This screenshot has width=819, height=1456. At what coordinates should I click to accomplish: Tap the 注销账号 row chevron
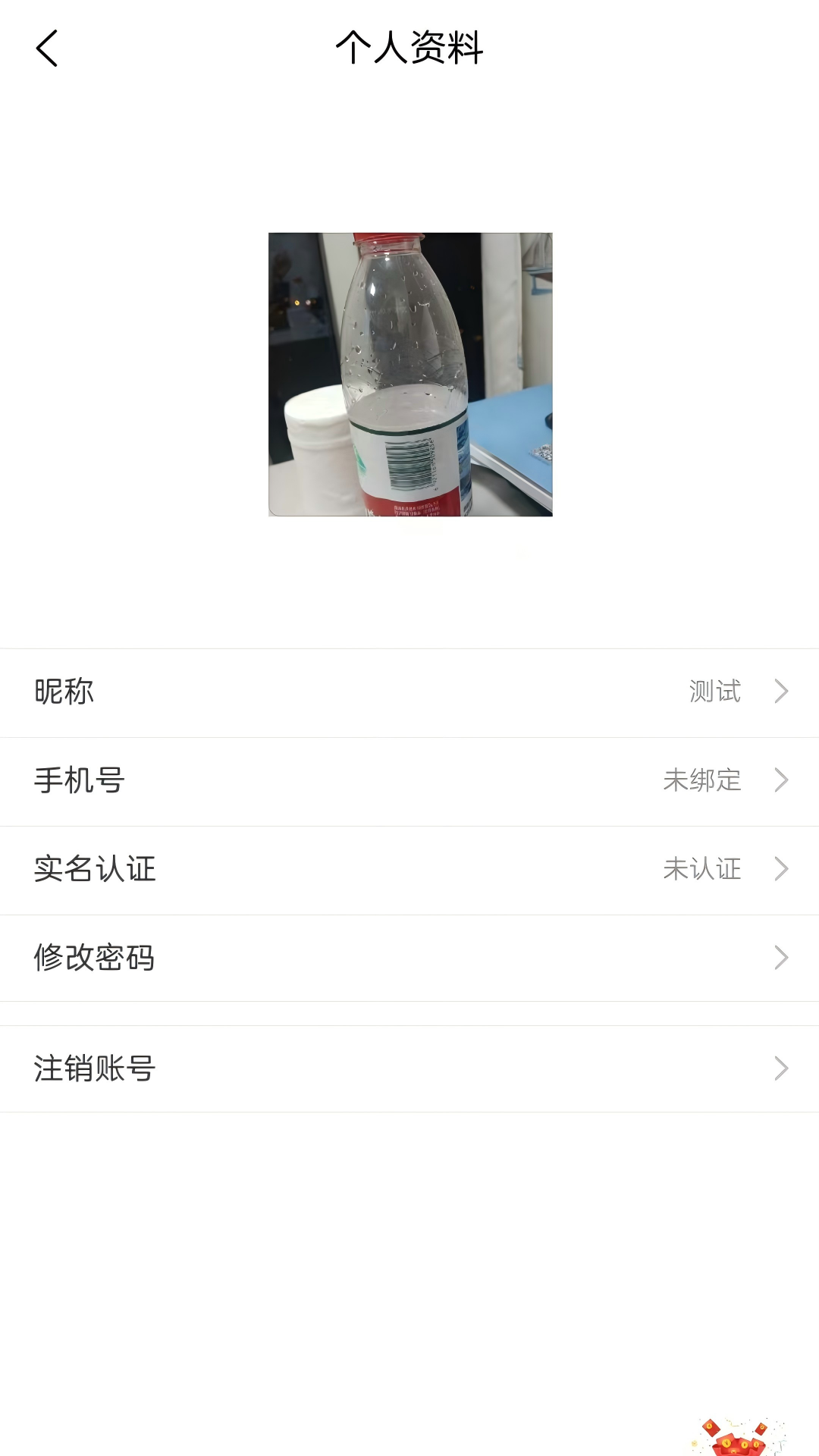click(782, 1069)
